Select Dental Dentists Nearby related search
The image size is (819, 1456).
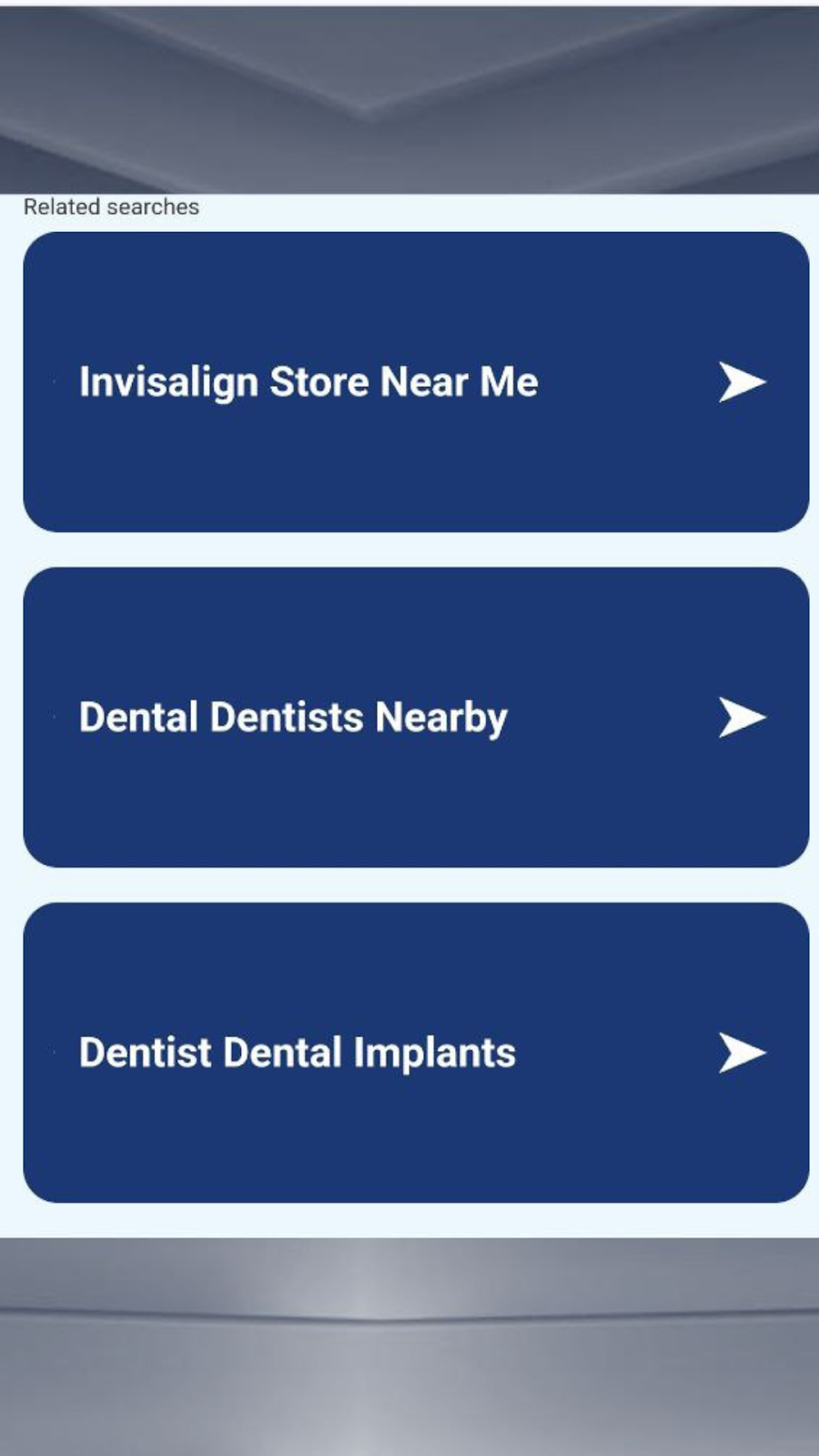(416, 717)
